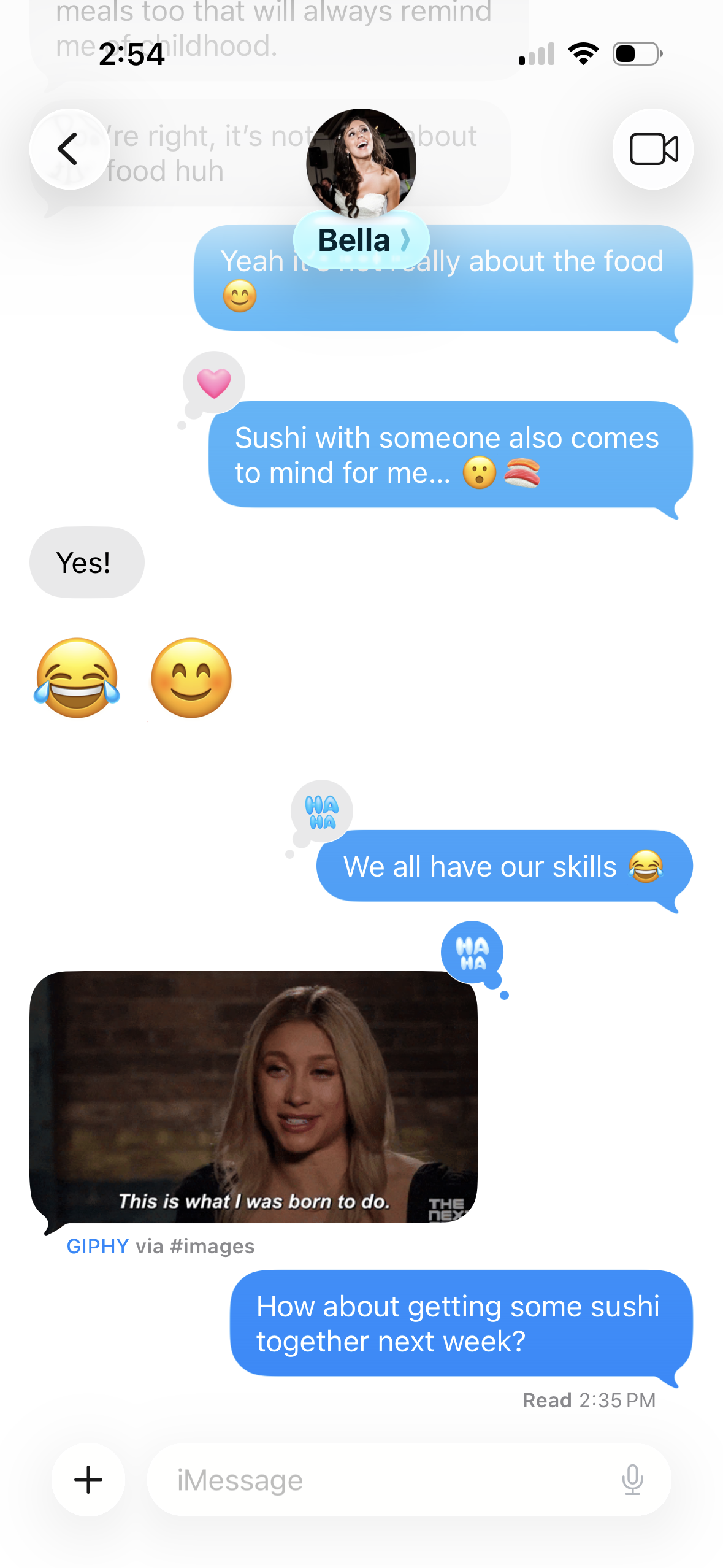
Task: View Haha reaction on skills message
Action: tap(322, 812)
